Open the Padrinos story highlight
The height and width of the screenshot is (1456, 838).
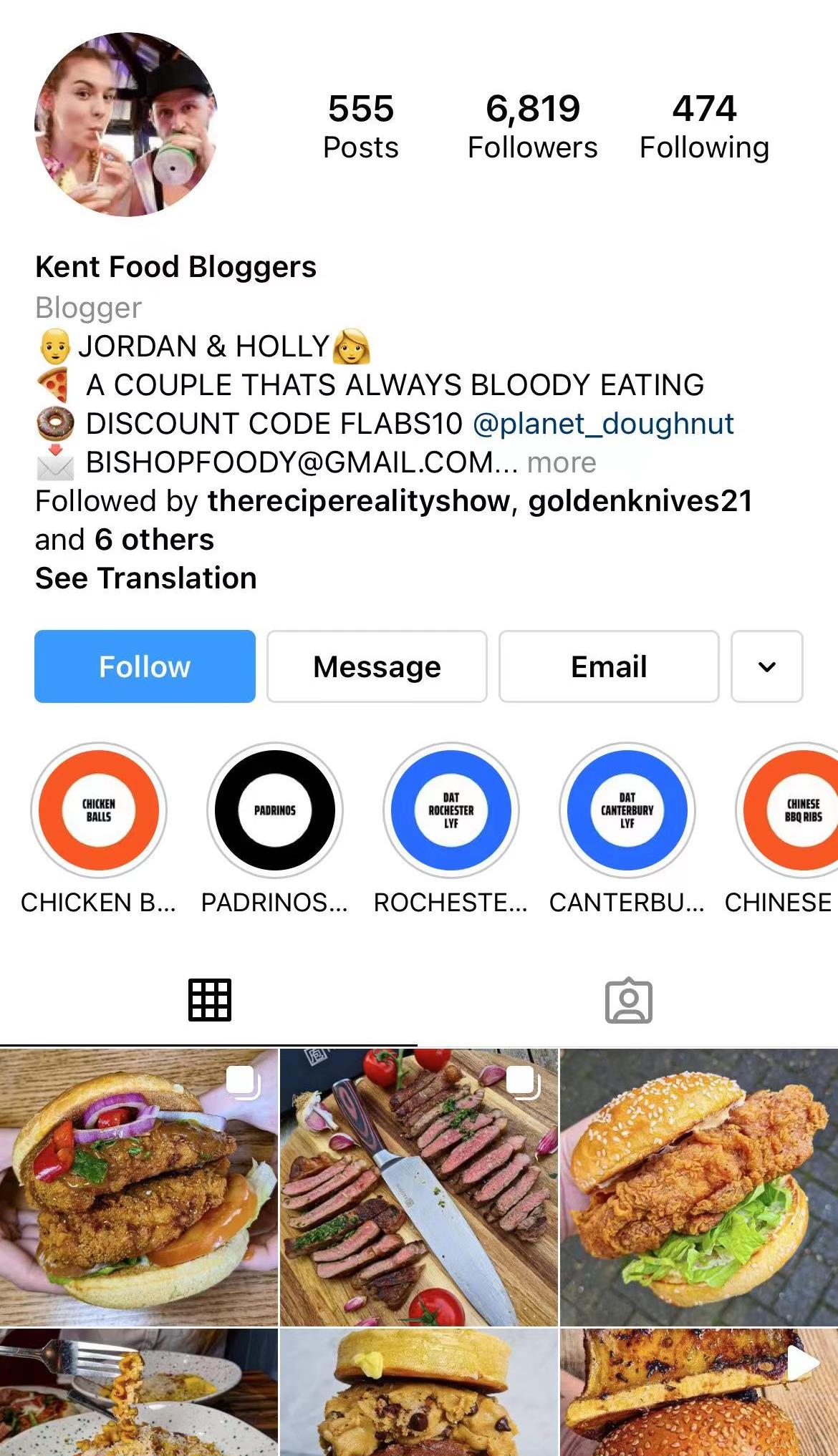pos(275,810)
